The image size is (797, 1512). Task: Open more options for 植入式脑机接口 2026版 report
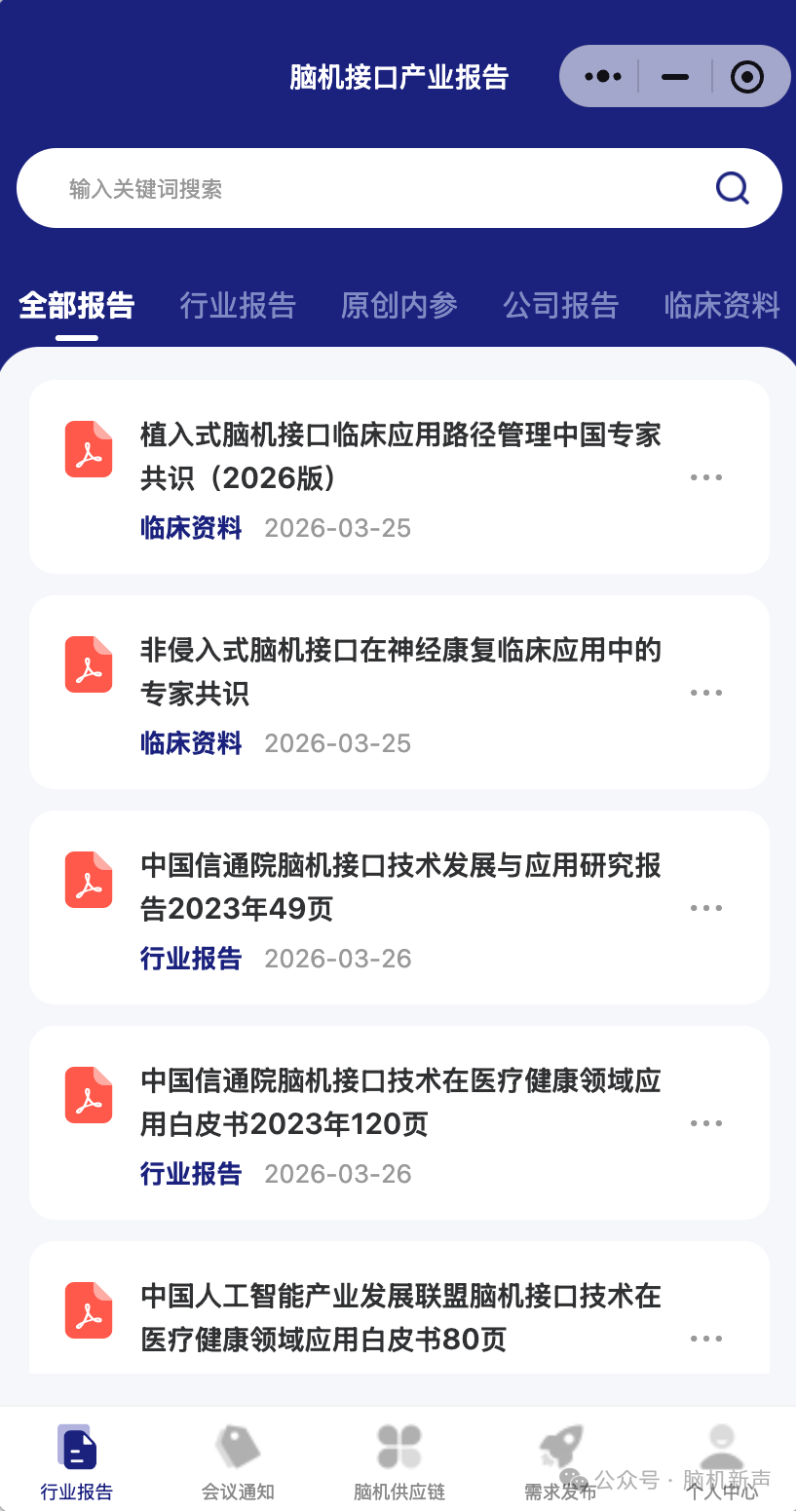click(706, 477)
